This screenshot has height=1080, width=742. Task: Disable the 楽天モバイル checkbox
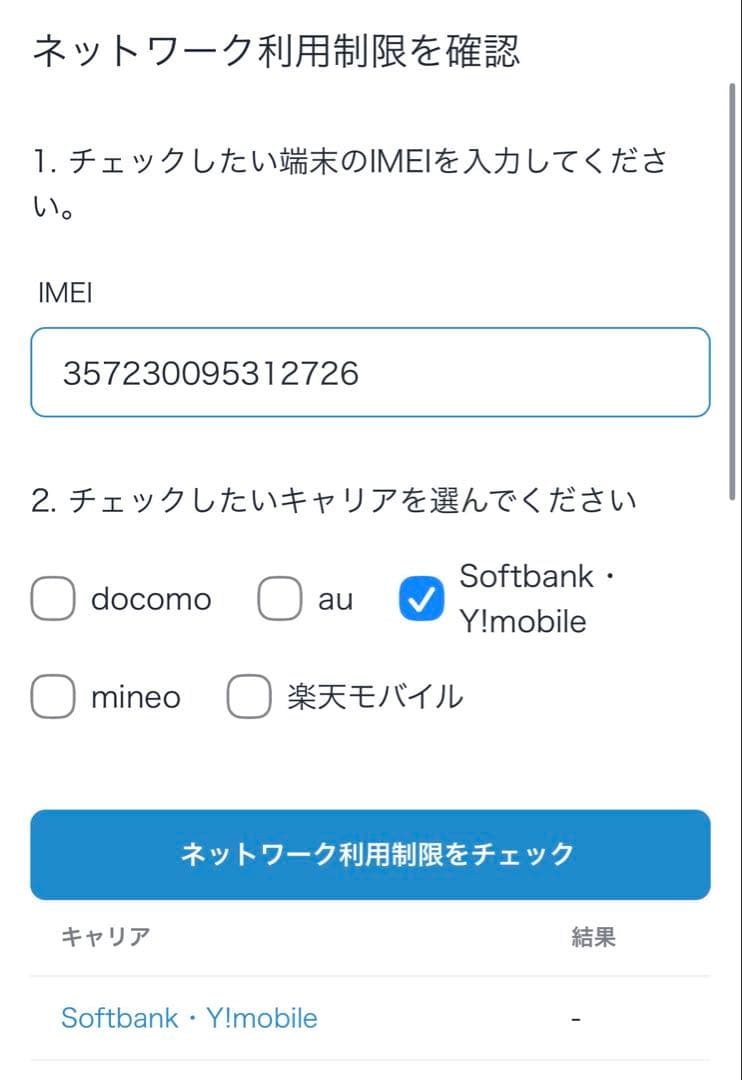tap(248, 696)
